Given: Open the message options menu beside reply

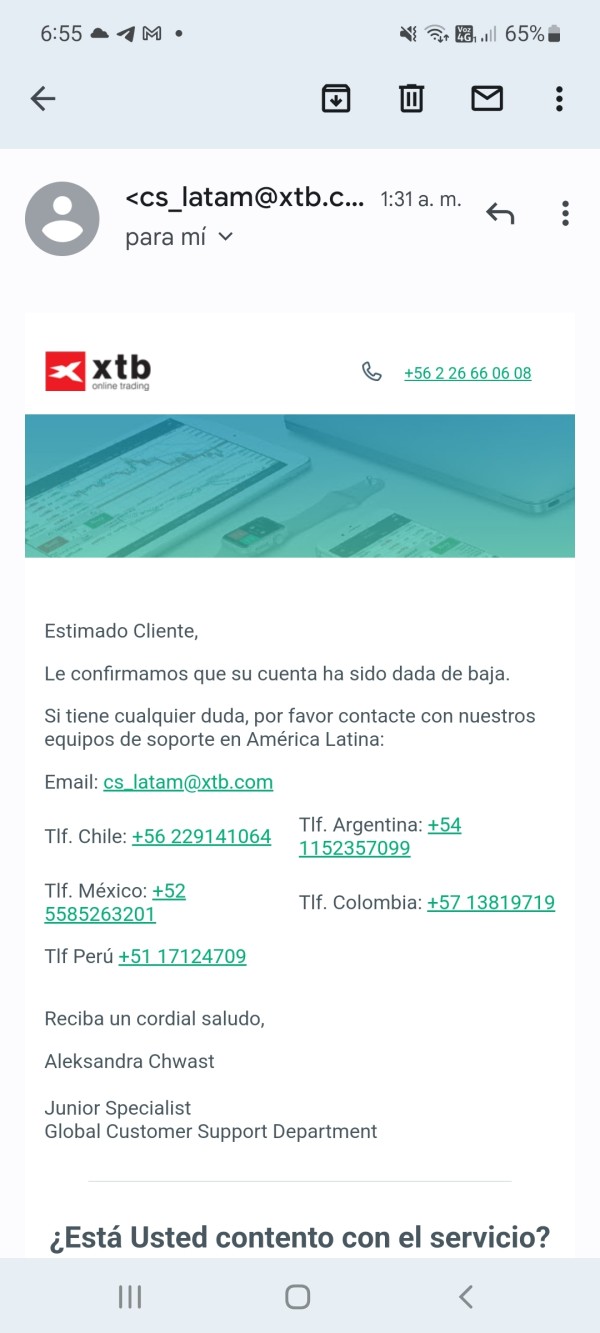Looking at the screenshot, I should point(565,213).
